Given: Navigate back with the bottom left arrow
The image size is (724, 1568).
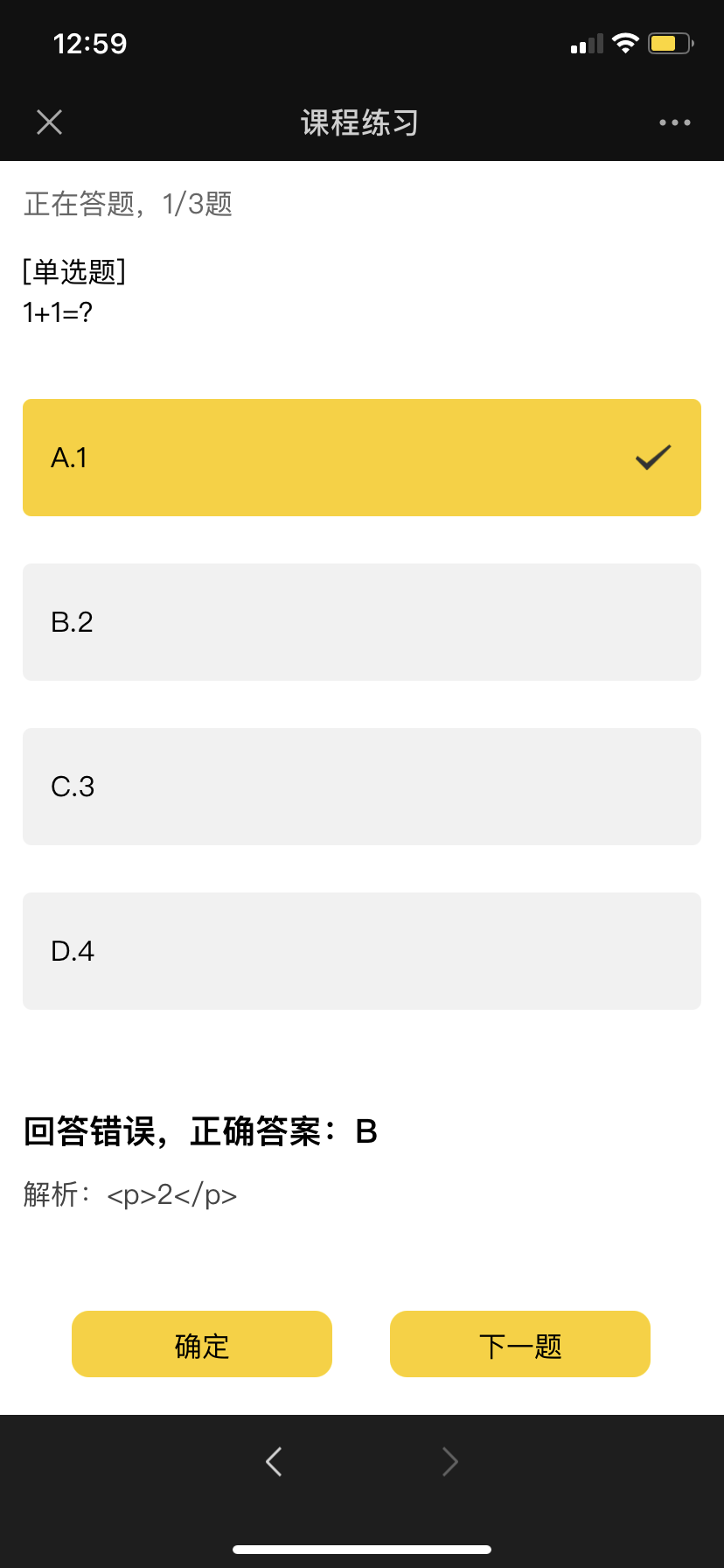Looking at the screenshot, I should [x=274, y=1461].
